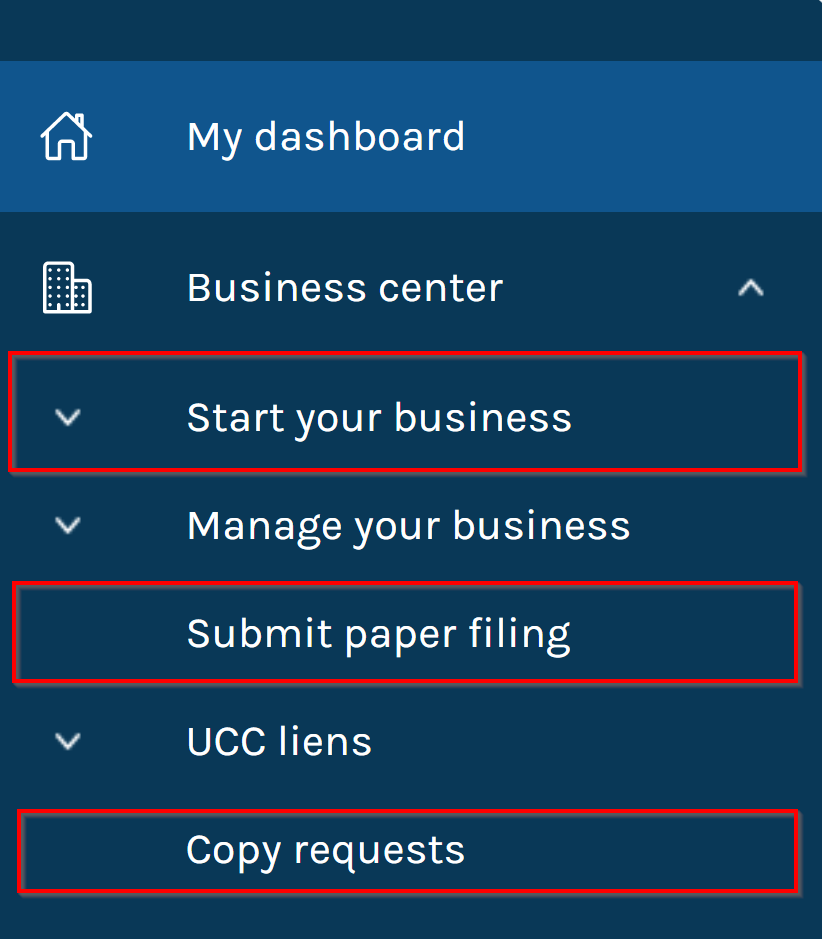Click the chevron beside Manage your business
The width and height of the screenshot is (822, 939).
[67, 526]
